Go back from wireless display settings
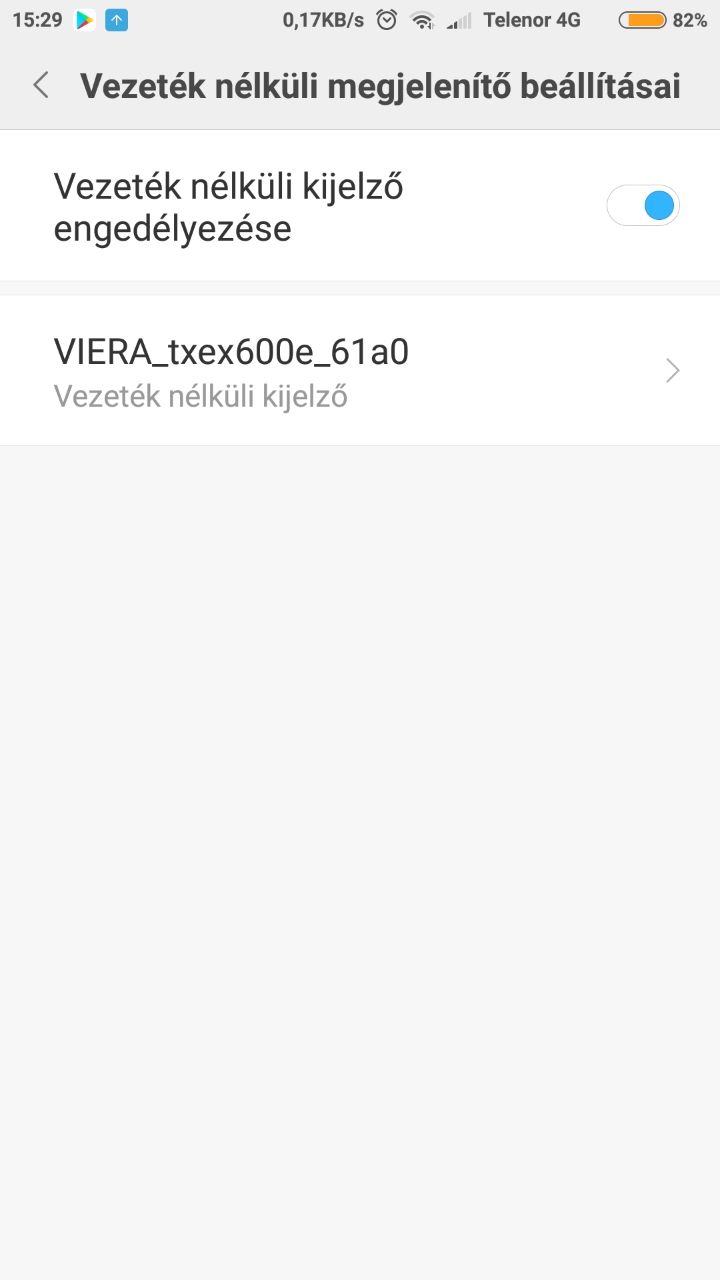The image size is (720, 1280). [x=41, y=86]
